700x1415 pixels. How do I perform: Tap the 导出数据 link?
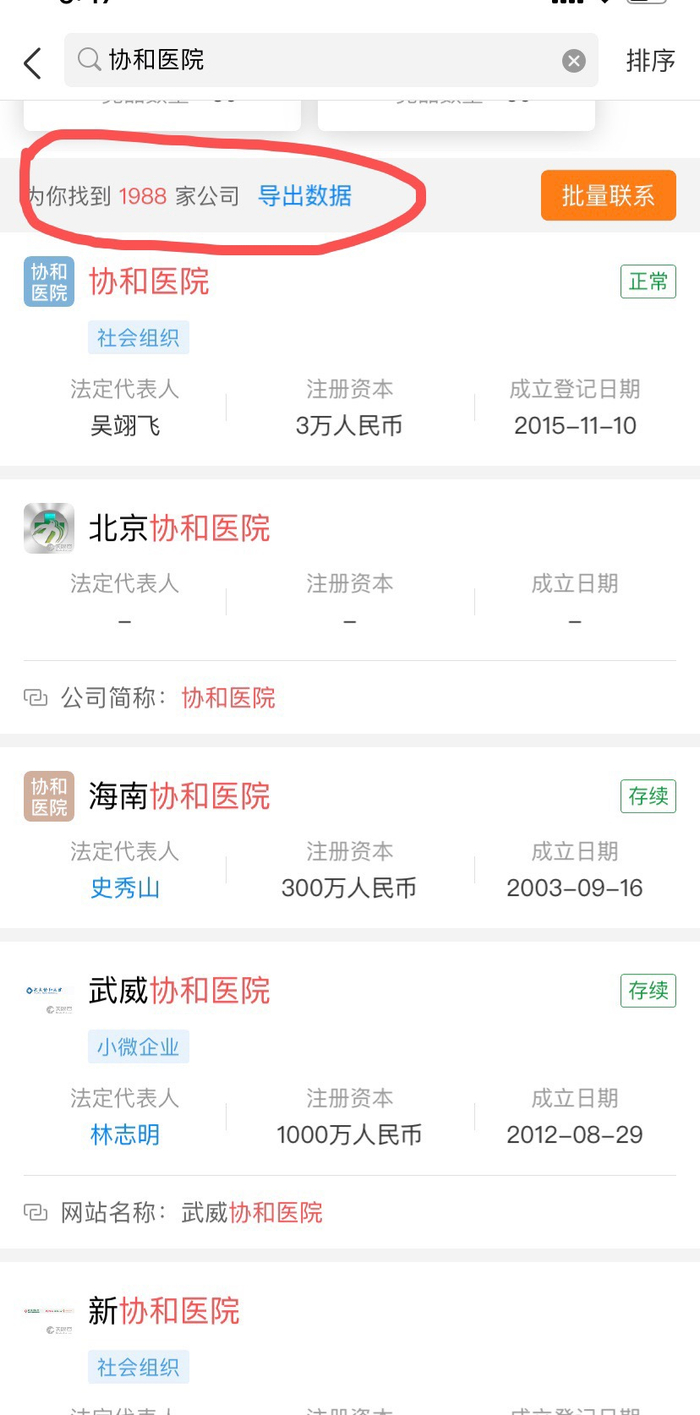click(305, 196)
